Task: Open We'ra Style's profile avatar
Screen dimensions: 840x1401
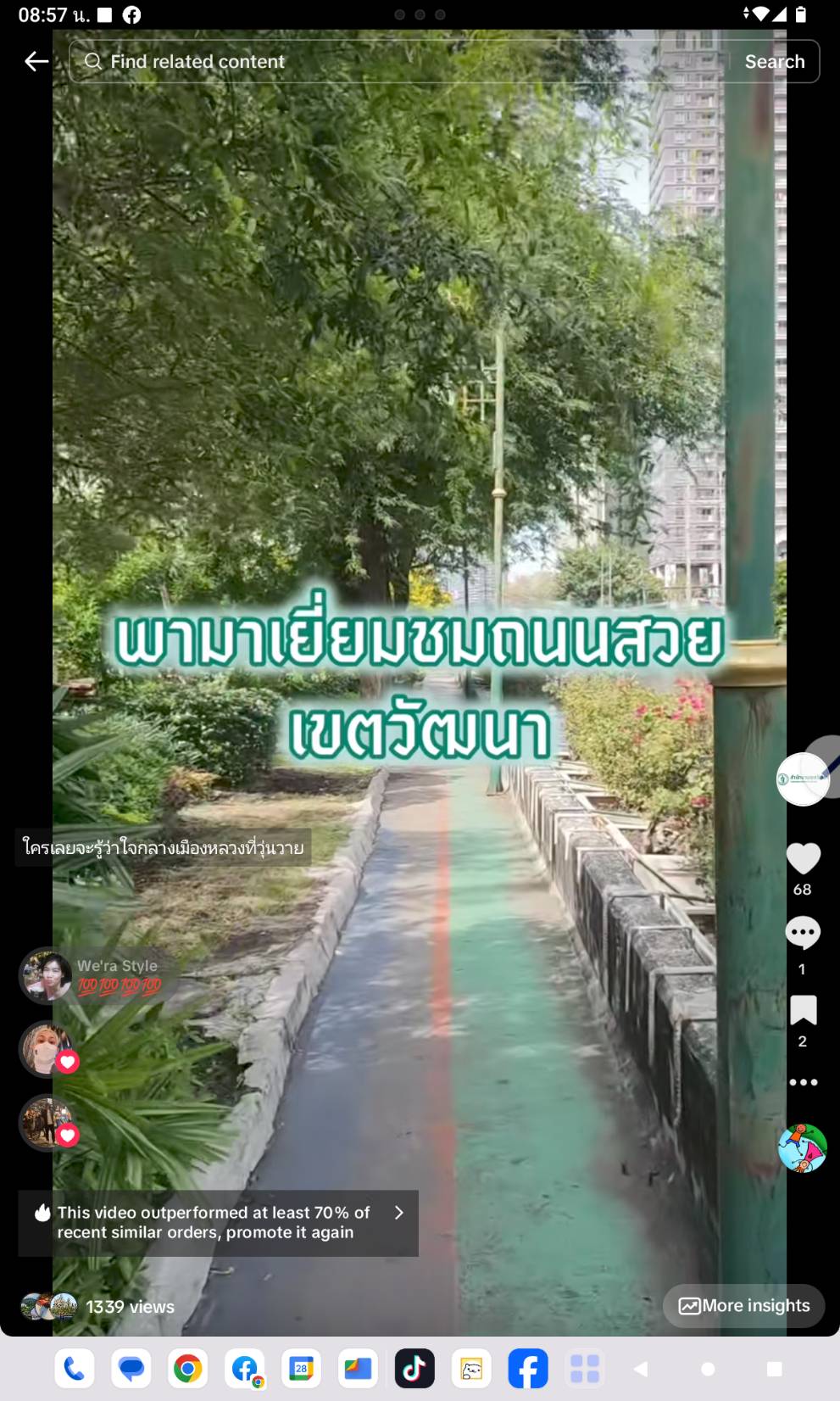Action: pyautogui.click(x=47, y=975)
